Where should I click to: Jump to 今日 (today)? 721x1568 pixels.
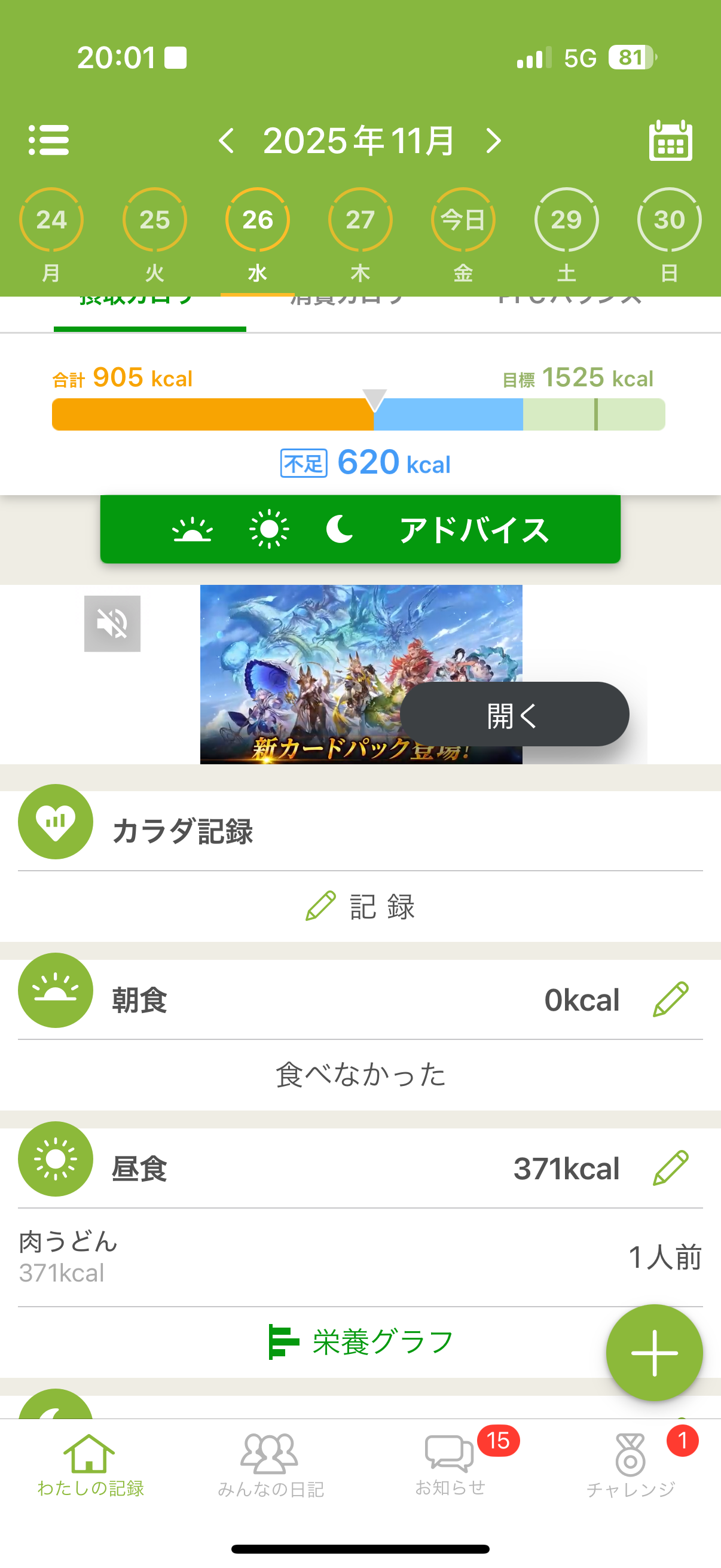pos(463,219)
